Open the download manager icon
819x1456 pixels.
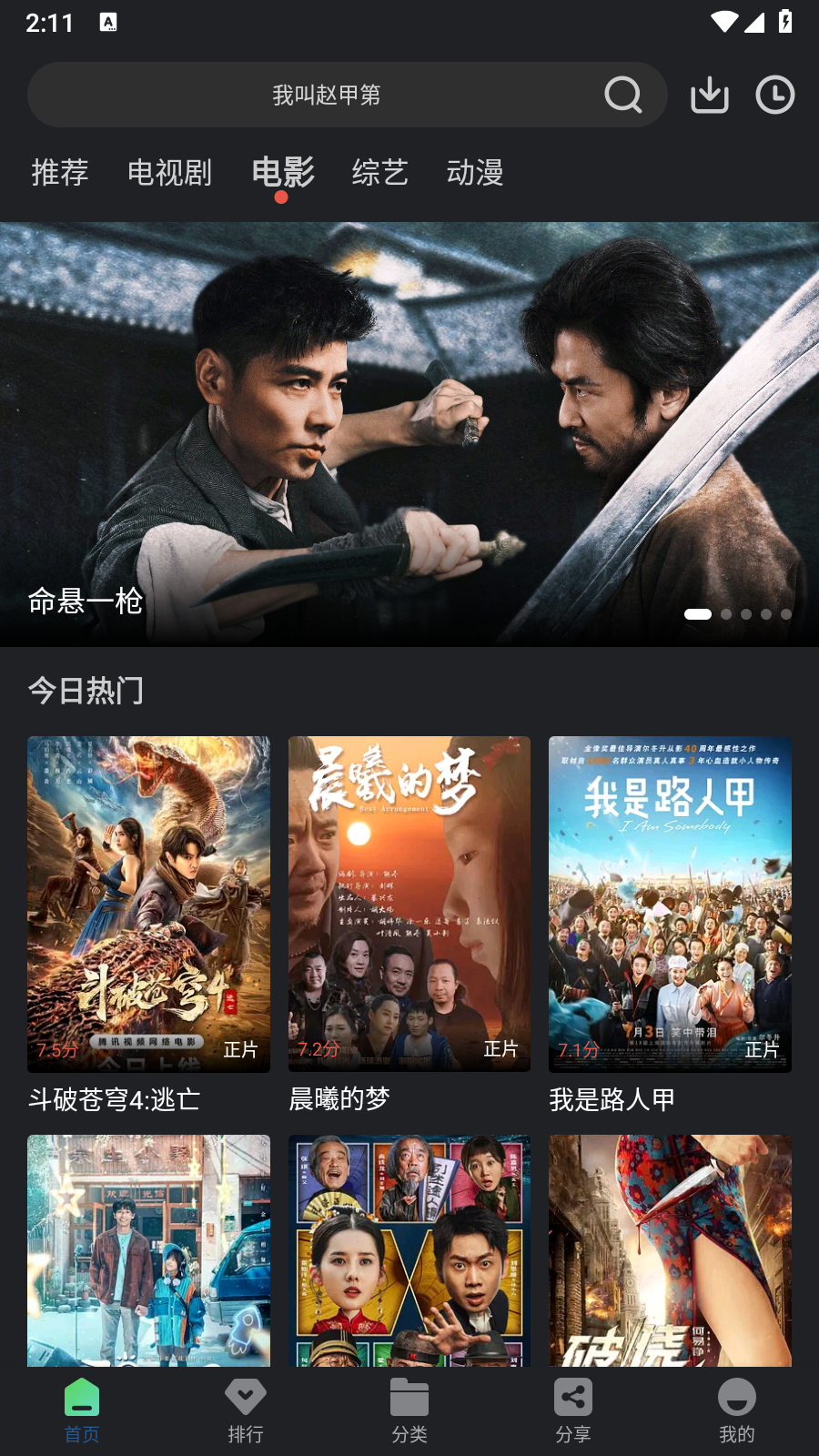tap(709, 94)
